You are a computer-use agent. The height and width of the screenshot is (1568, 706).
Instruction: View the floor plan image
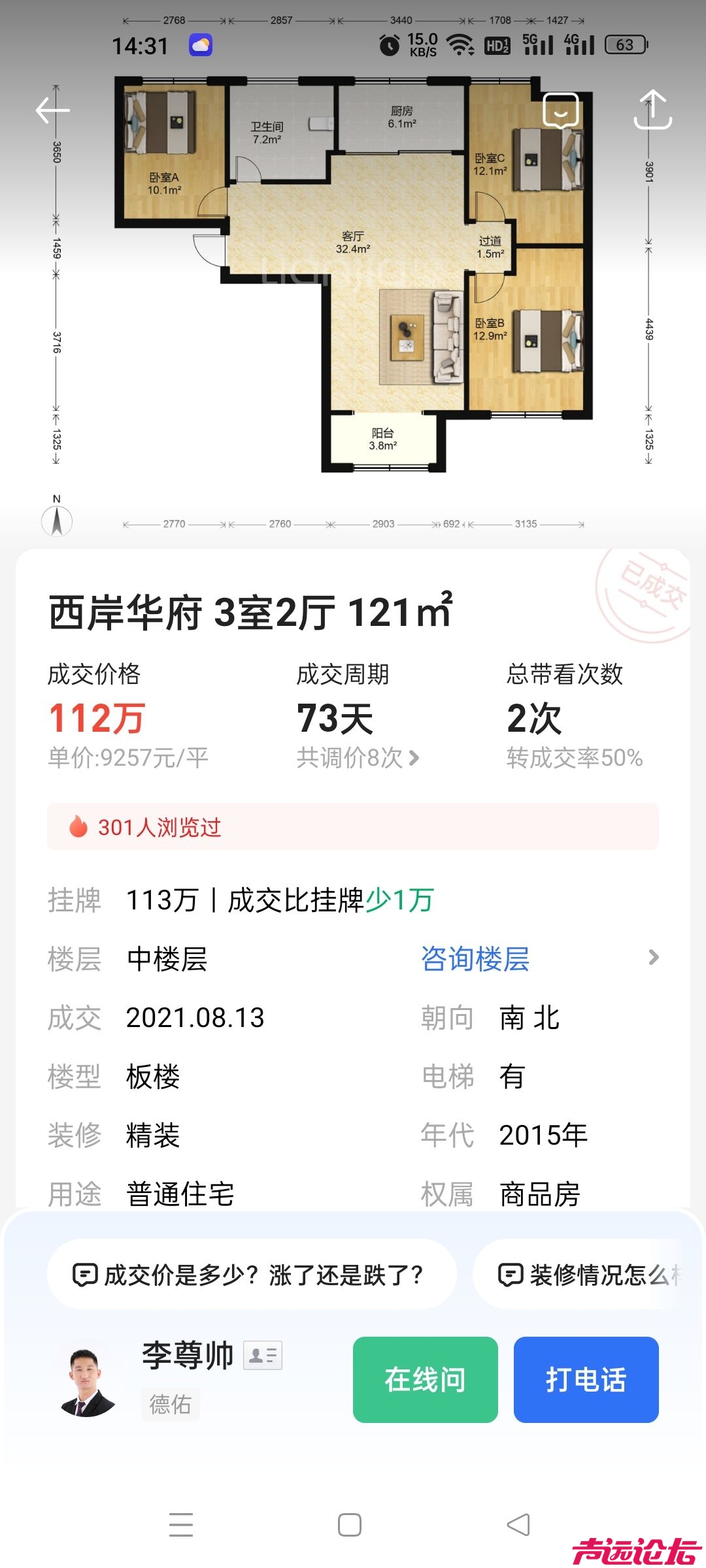(x=353, y=274)
